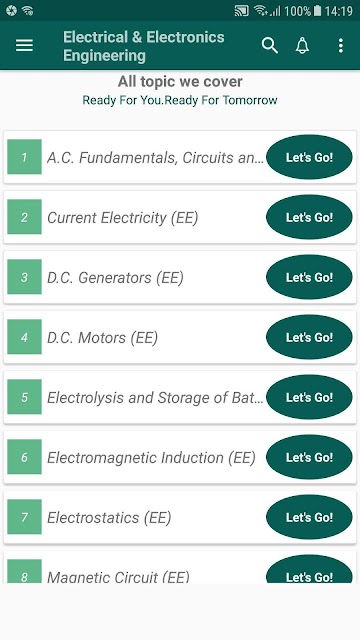Start D.C. Generators with Let's Go

click(309, 277)
